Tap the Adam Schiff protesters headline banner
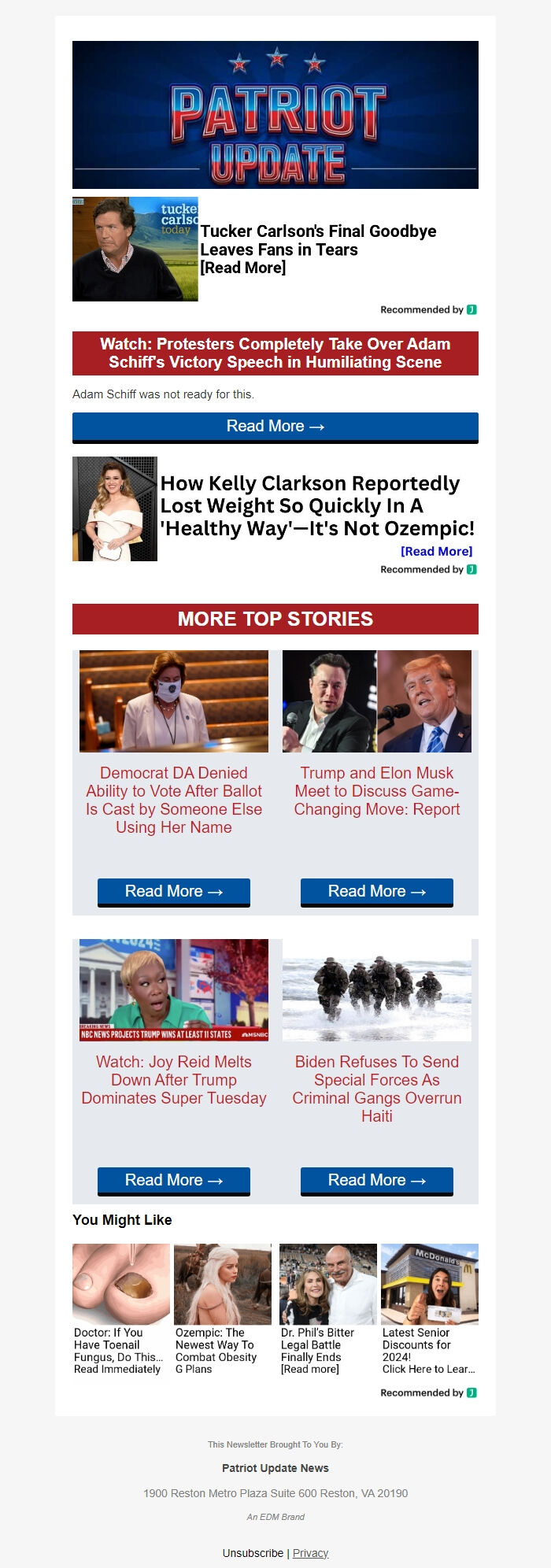The width and height of the screenshot is (551, 1568). point(275,353)
